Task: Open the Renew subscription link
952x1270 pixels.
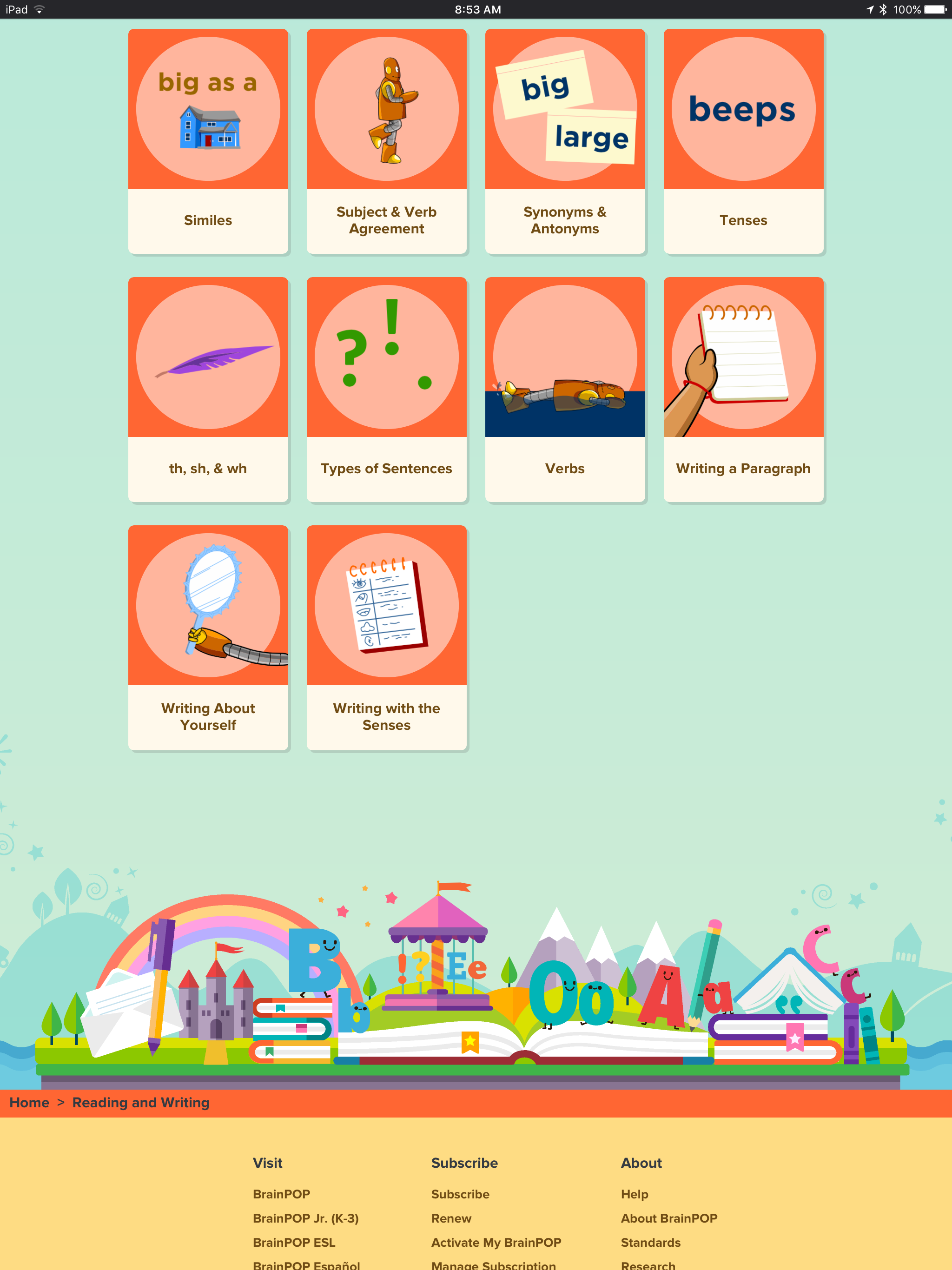Action: click(451, 1218)
